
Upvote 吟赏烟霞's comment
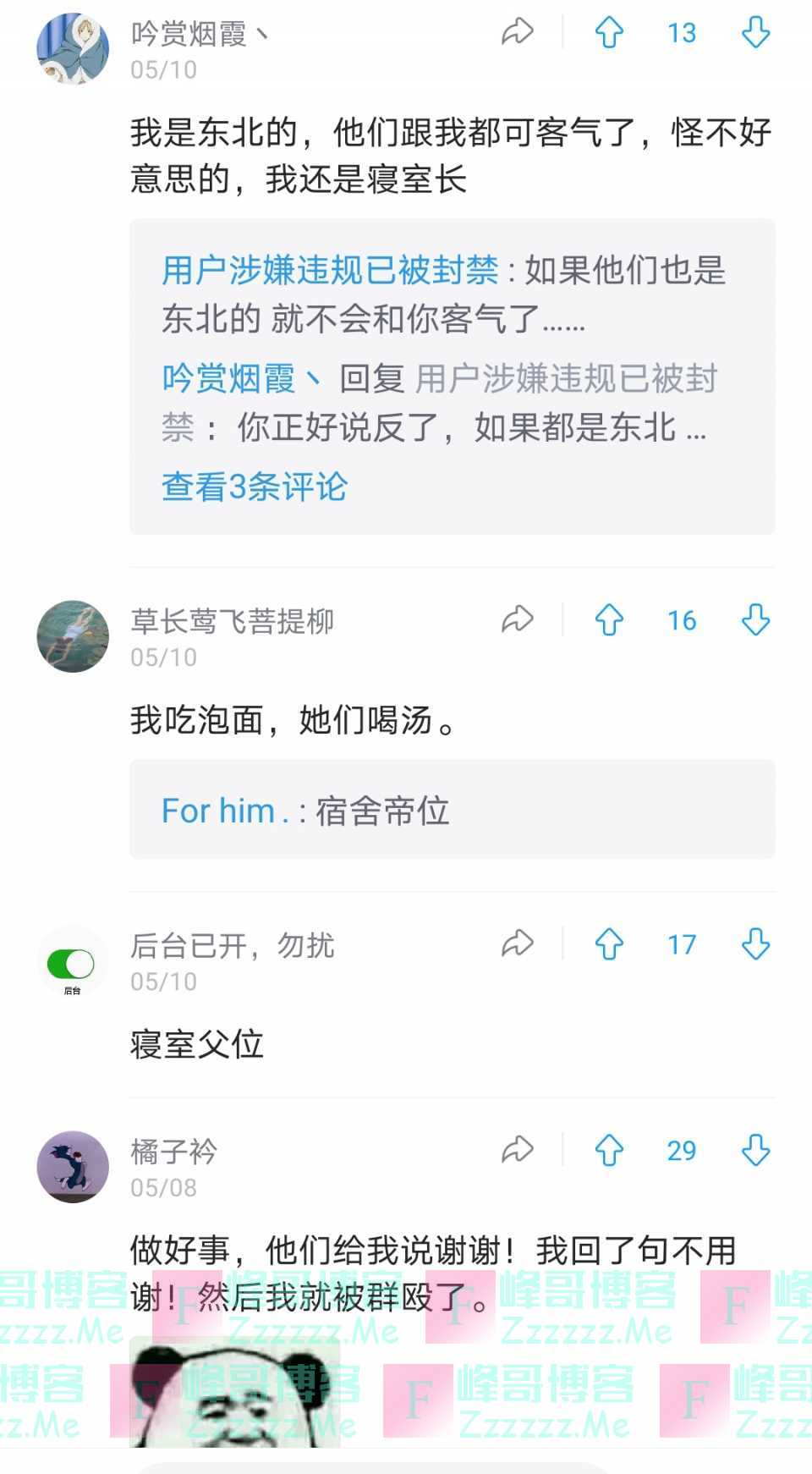[x=609, y=32]
